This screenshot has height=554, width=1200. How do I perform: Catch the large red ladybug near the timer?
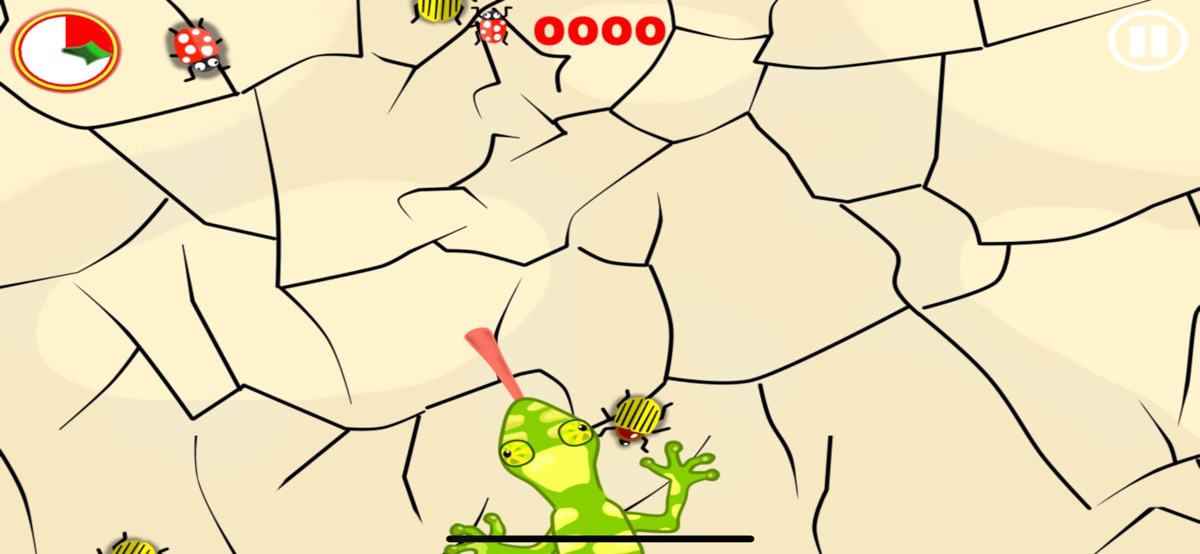196,48
